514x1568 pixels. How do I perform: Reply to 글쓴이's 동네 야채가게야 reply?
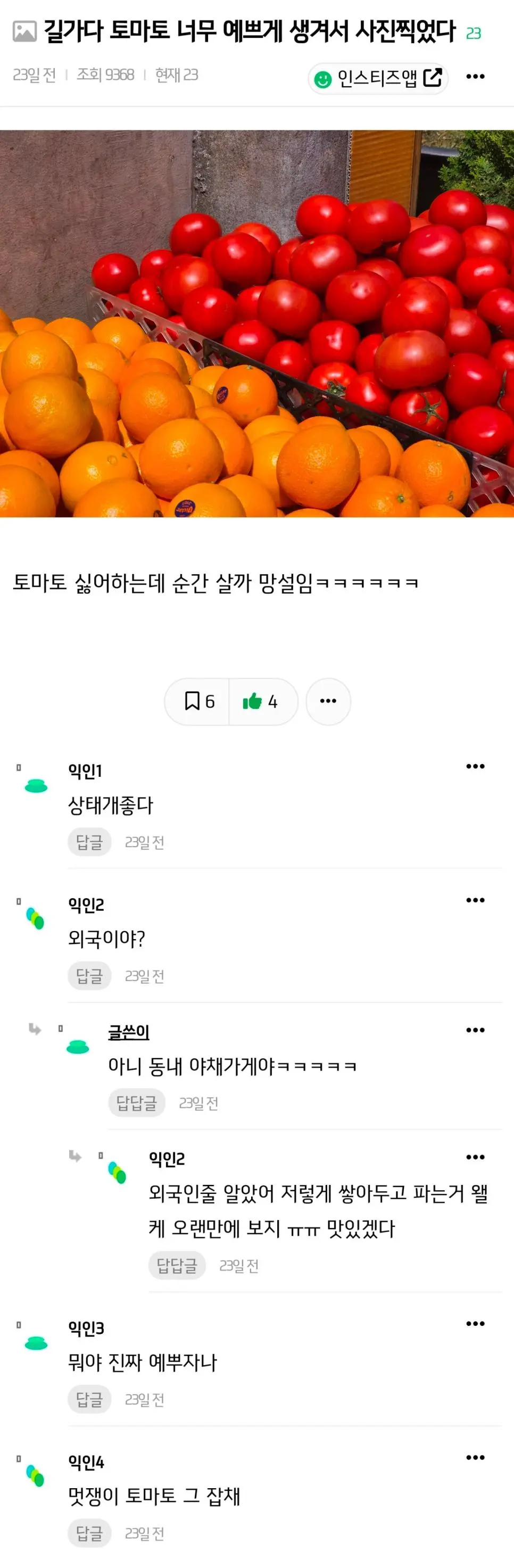pyautogui.click(x=136, y=1103)
